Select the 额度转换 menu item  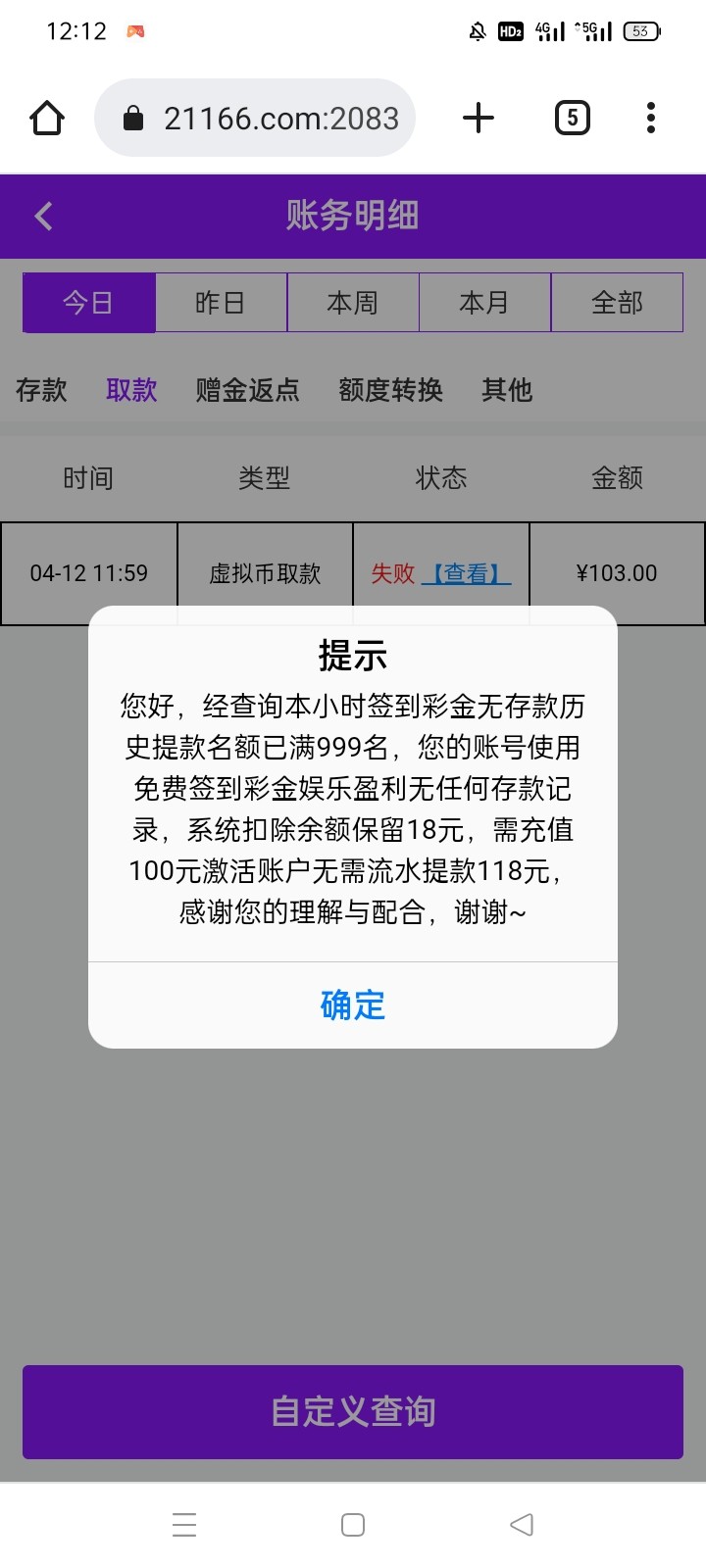click(x=390, y=390)
